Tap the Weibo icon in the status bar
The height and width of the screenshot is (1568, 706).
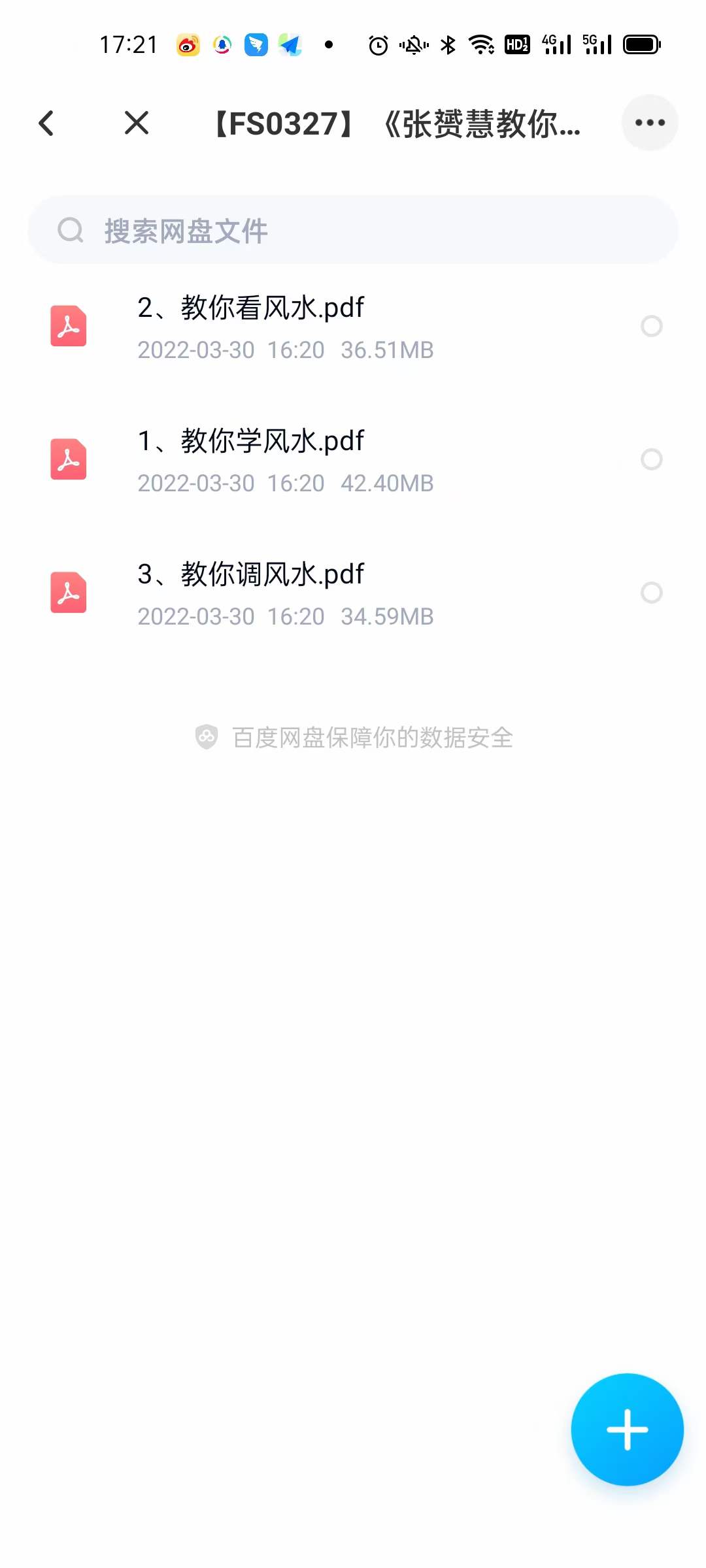[x=186, y=44]
